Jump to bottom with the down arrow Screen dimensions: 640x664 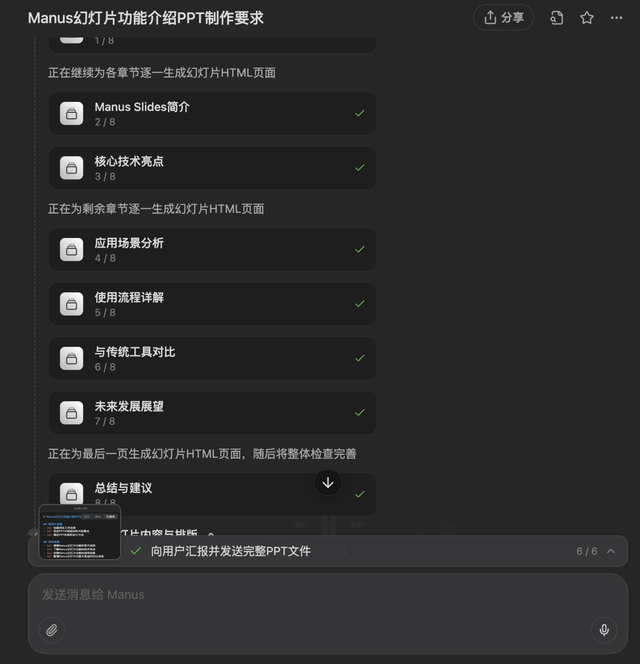(x=328, y=483)
